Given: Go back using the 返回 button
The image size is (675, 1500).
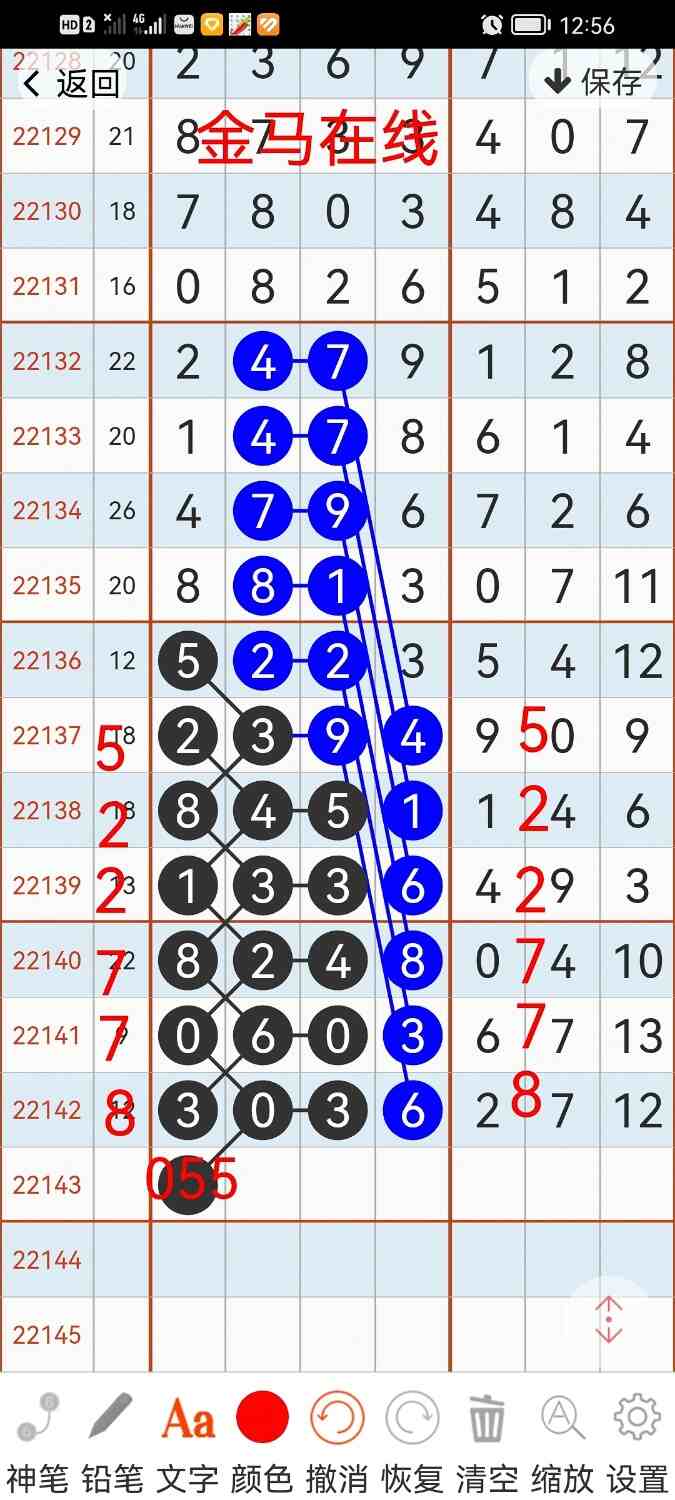Looking at the screenshot, I should [72, 84].
